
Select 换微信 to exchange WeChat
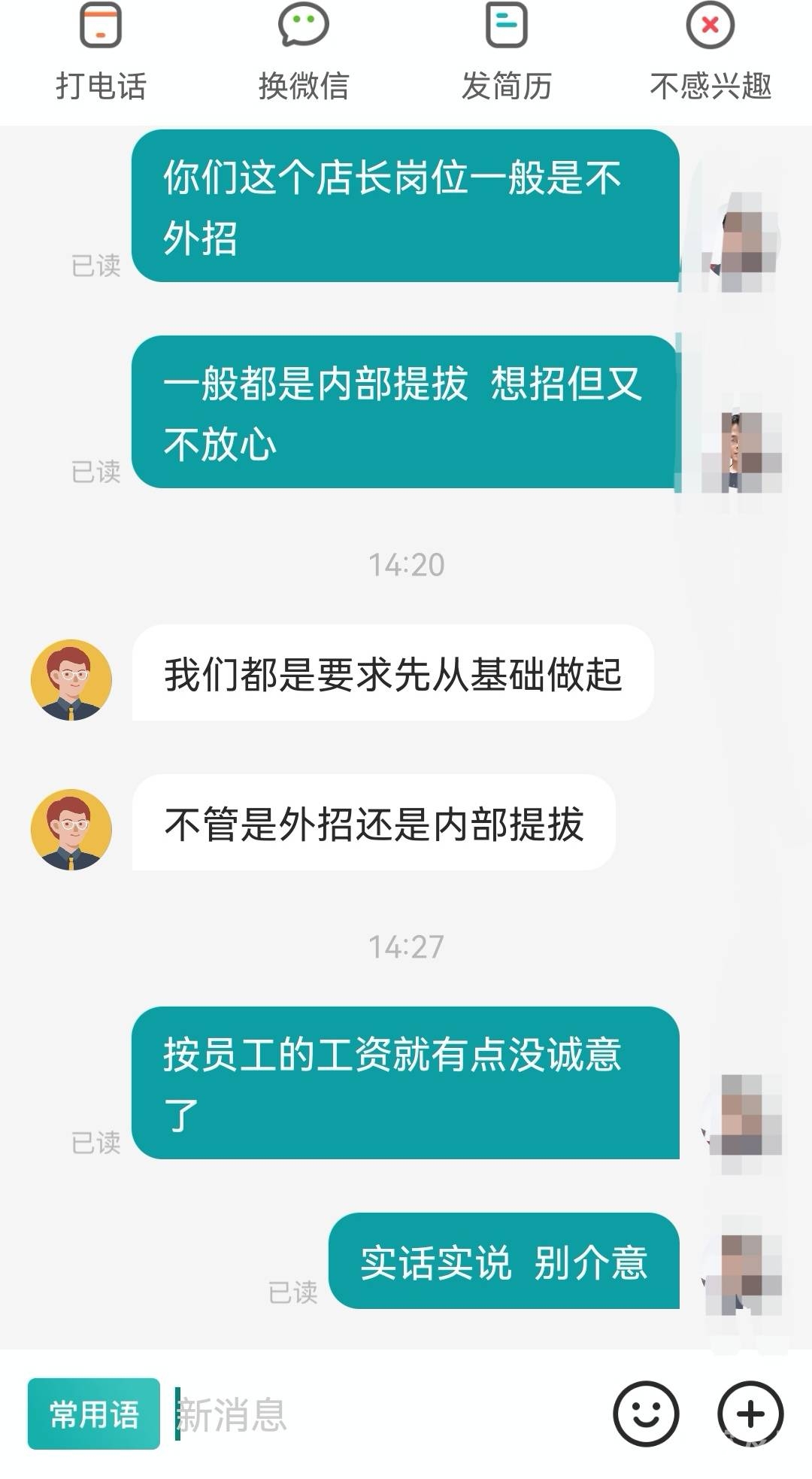(304, 53)
